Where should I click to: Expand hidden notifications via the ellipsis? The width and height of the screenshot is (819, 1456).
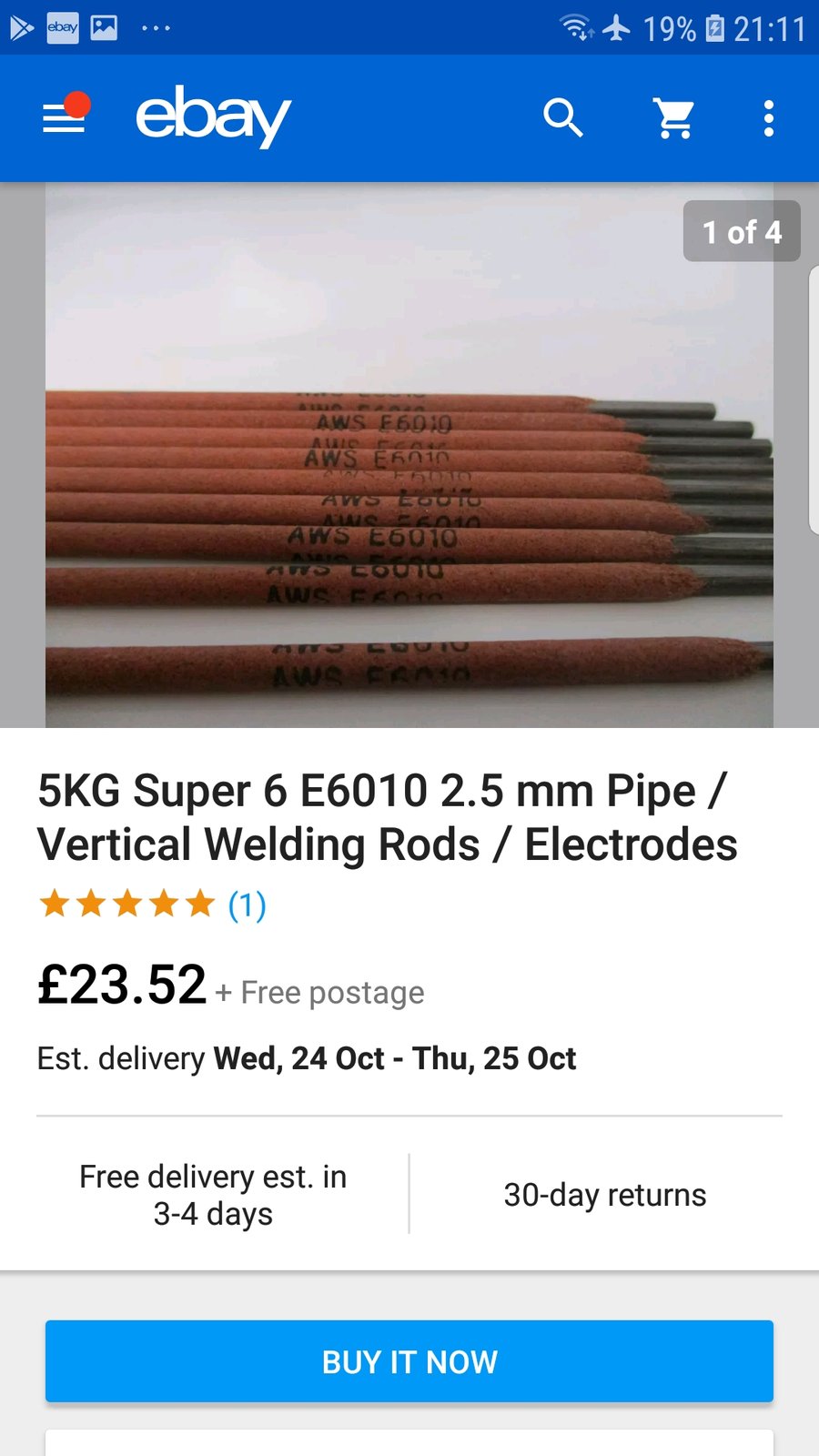(x=157, y=27)
